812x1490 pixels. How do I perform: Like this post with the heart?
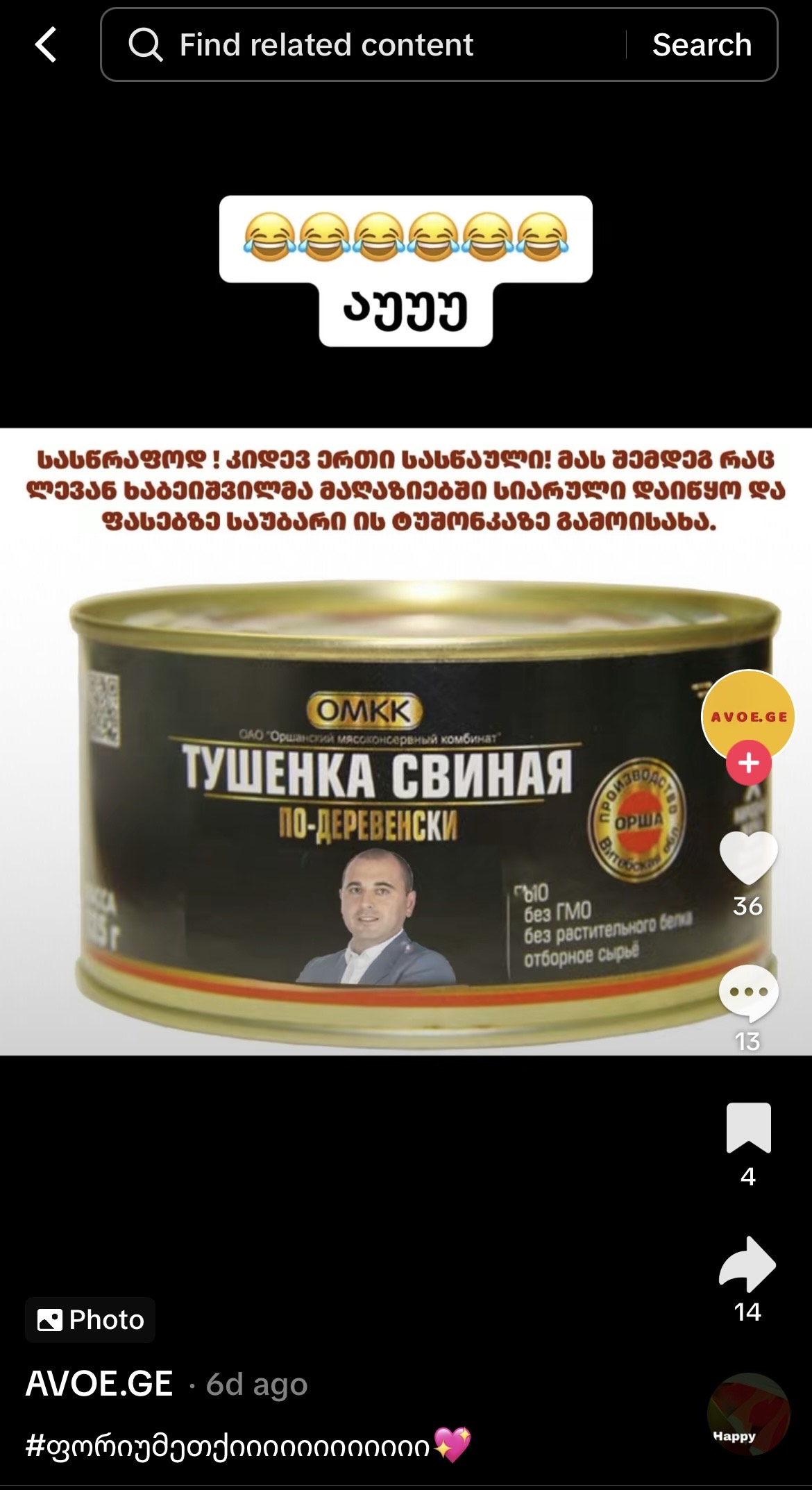tap(748, 857)
